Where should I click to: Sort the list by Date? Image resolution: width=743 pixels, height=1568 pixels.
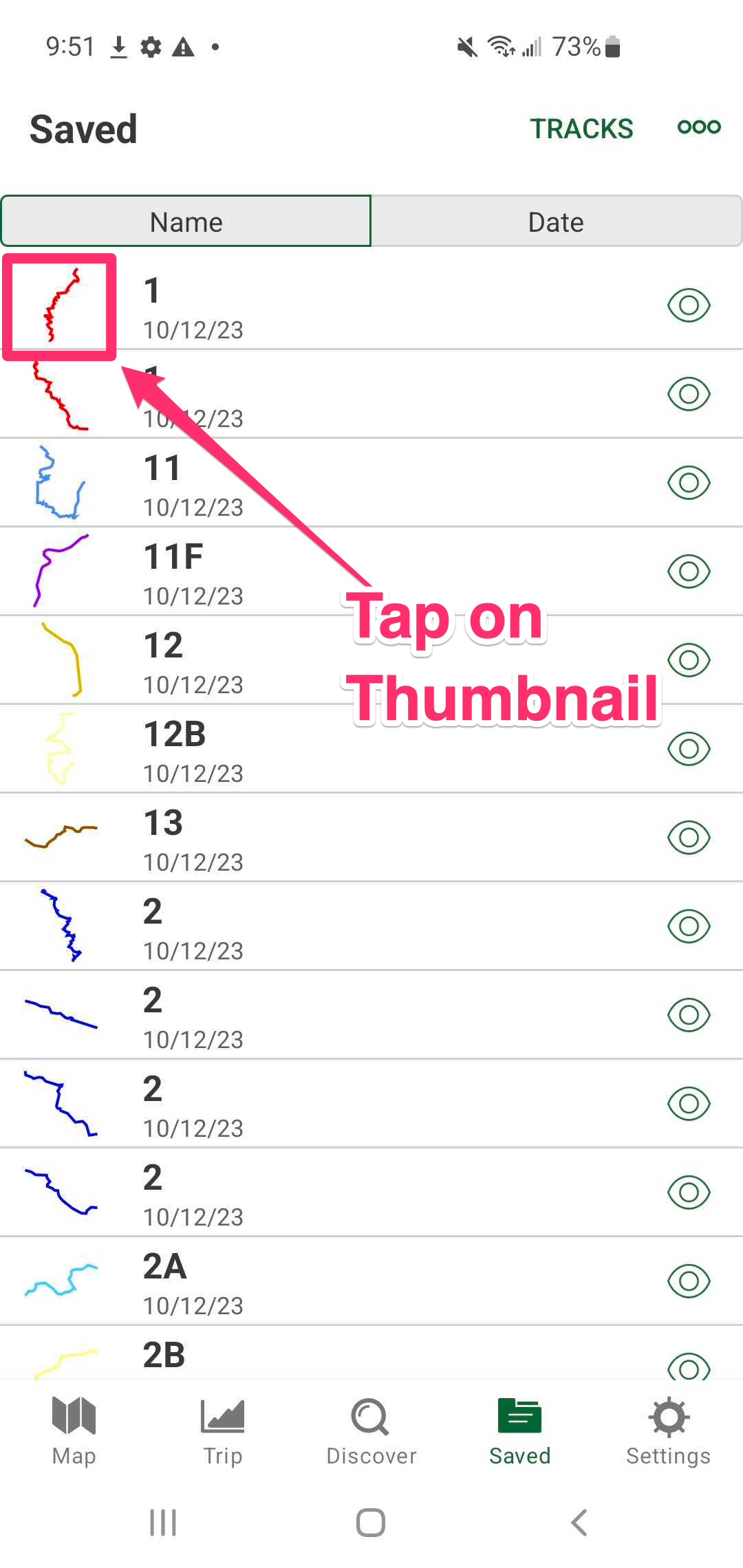tap(557, 221)
